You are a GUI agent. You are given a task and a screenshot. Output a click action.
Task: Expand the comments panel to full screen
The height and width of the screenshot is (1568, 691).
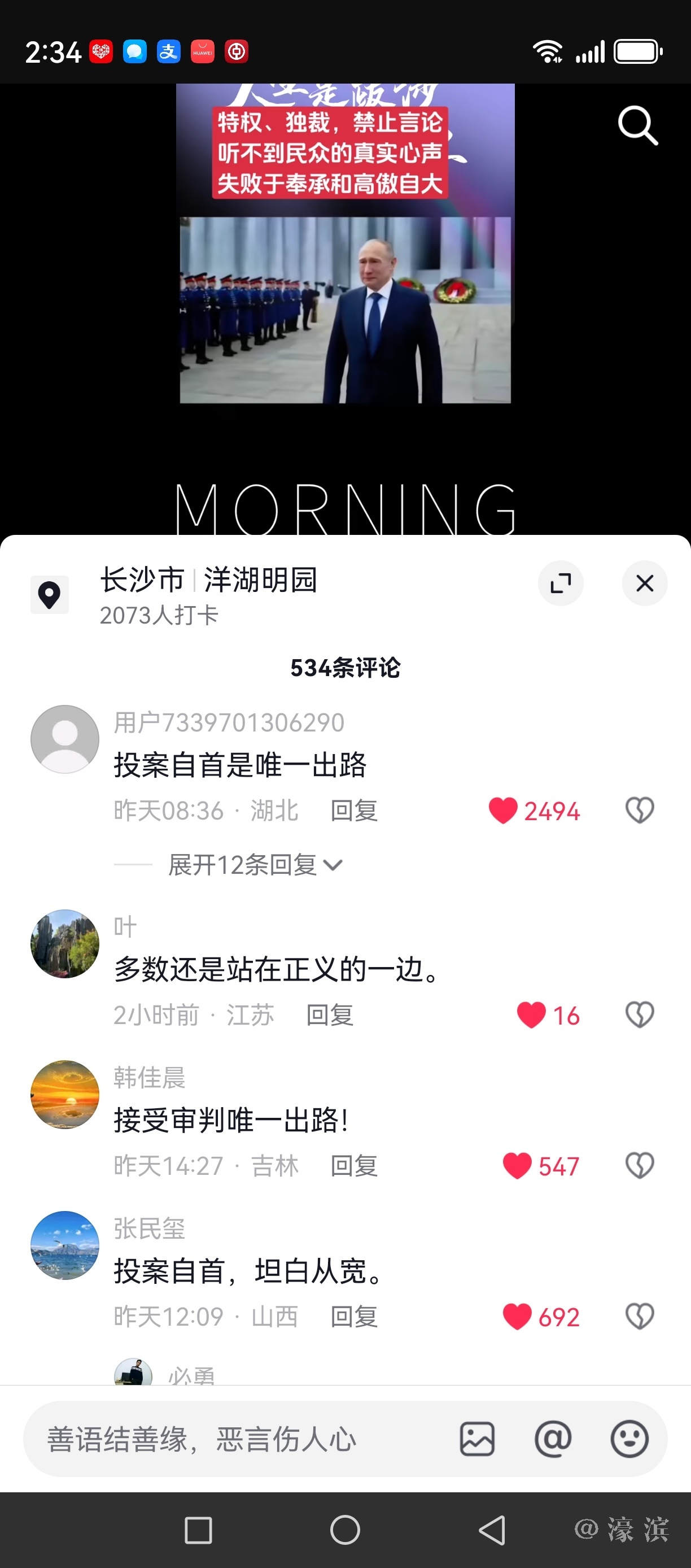tap(560, 583)
